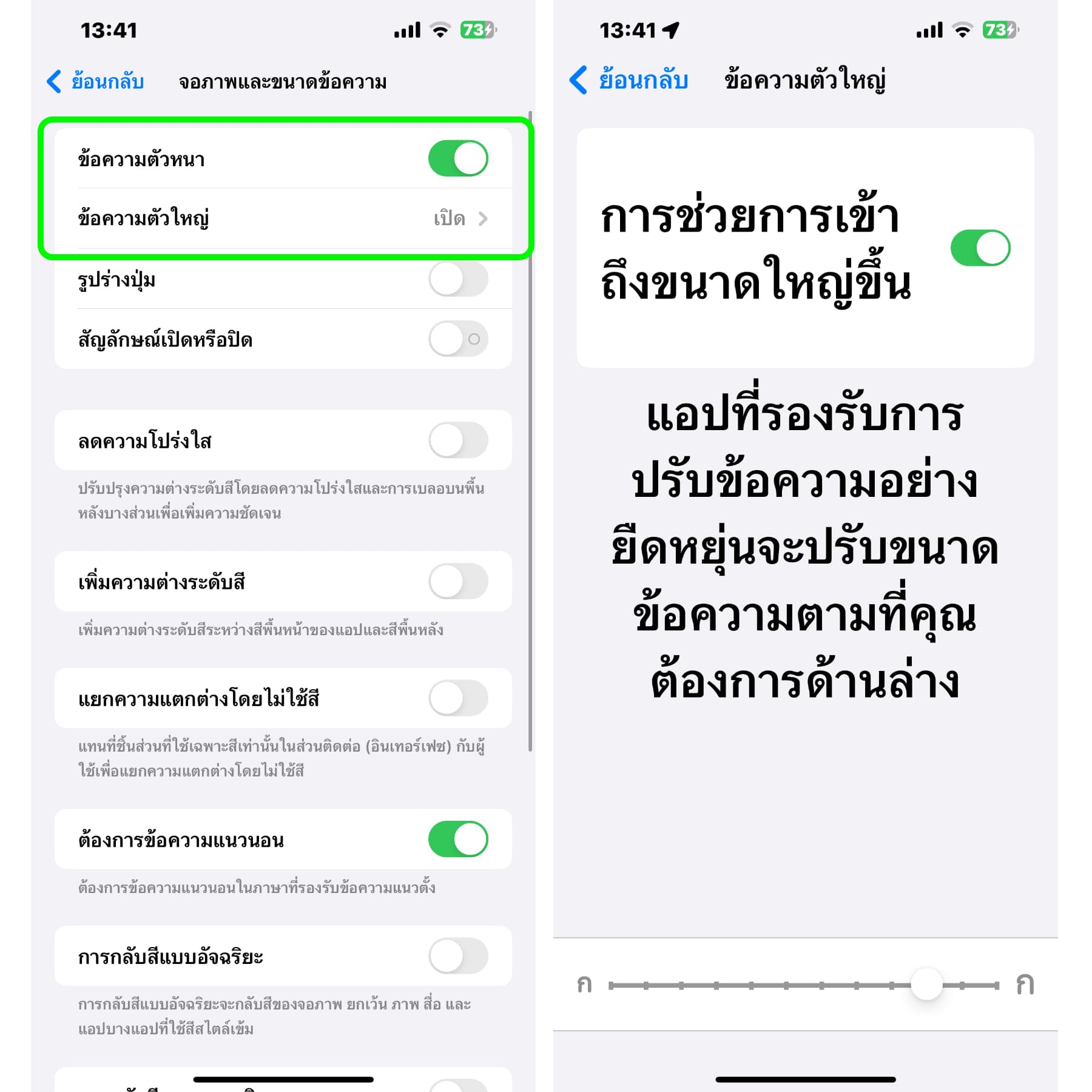Go back from the ข้อความตัวใหญ่ screen
Image resolution: width=1092 pixels, height=1092 pixels.
629,80
